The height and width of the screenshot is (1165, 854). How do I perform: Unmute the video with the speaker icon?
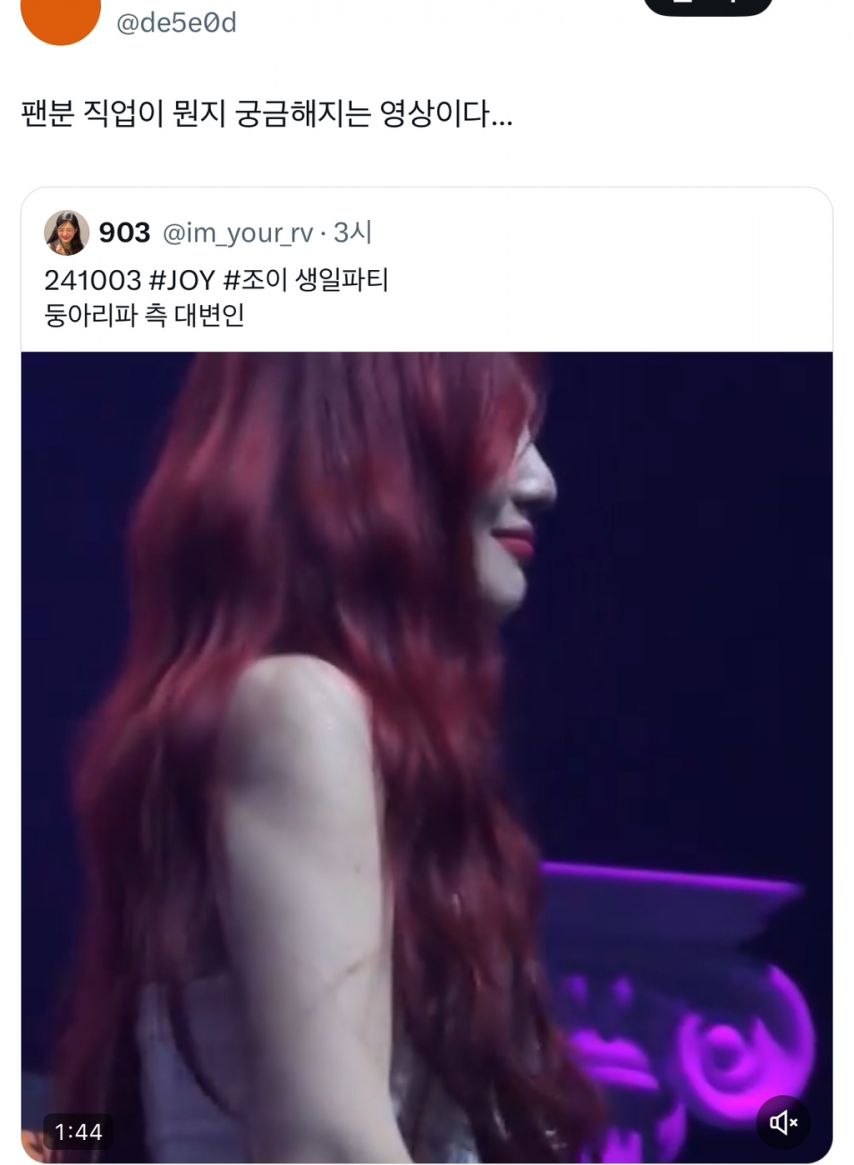point(783,1123)
